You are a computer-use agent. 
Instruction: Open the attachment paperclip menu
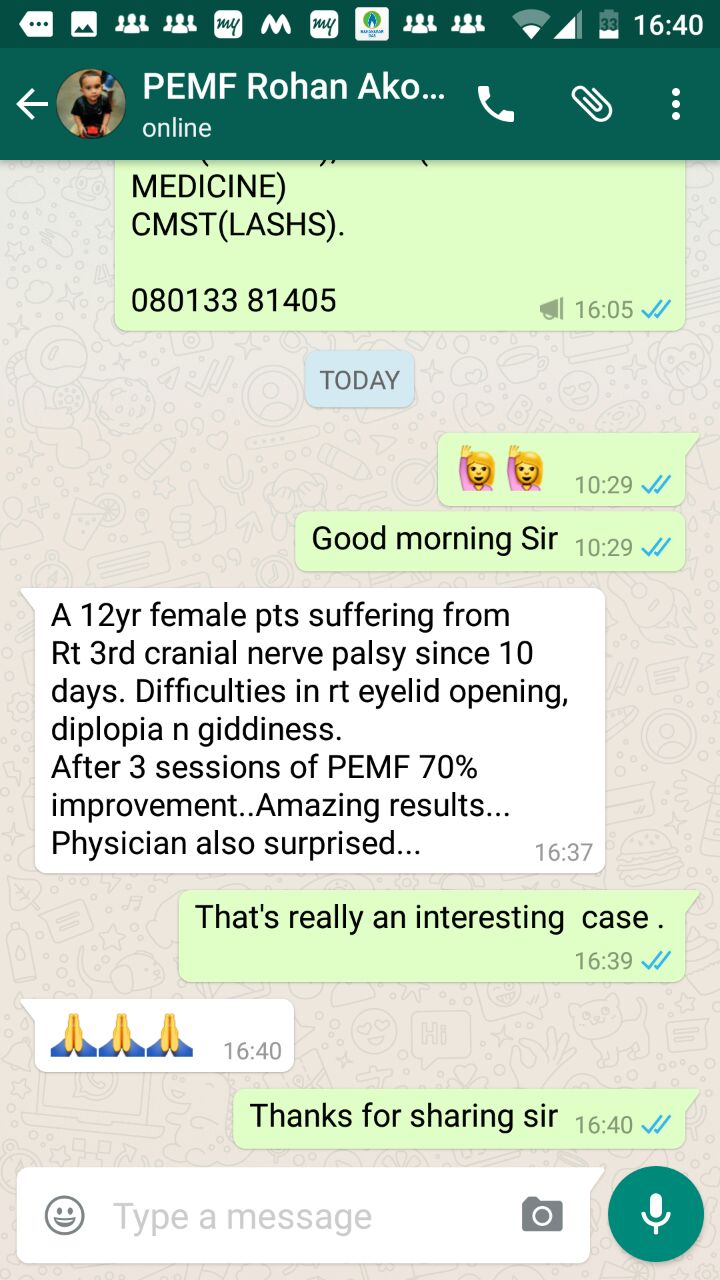591,104
